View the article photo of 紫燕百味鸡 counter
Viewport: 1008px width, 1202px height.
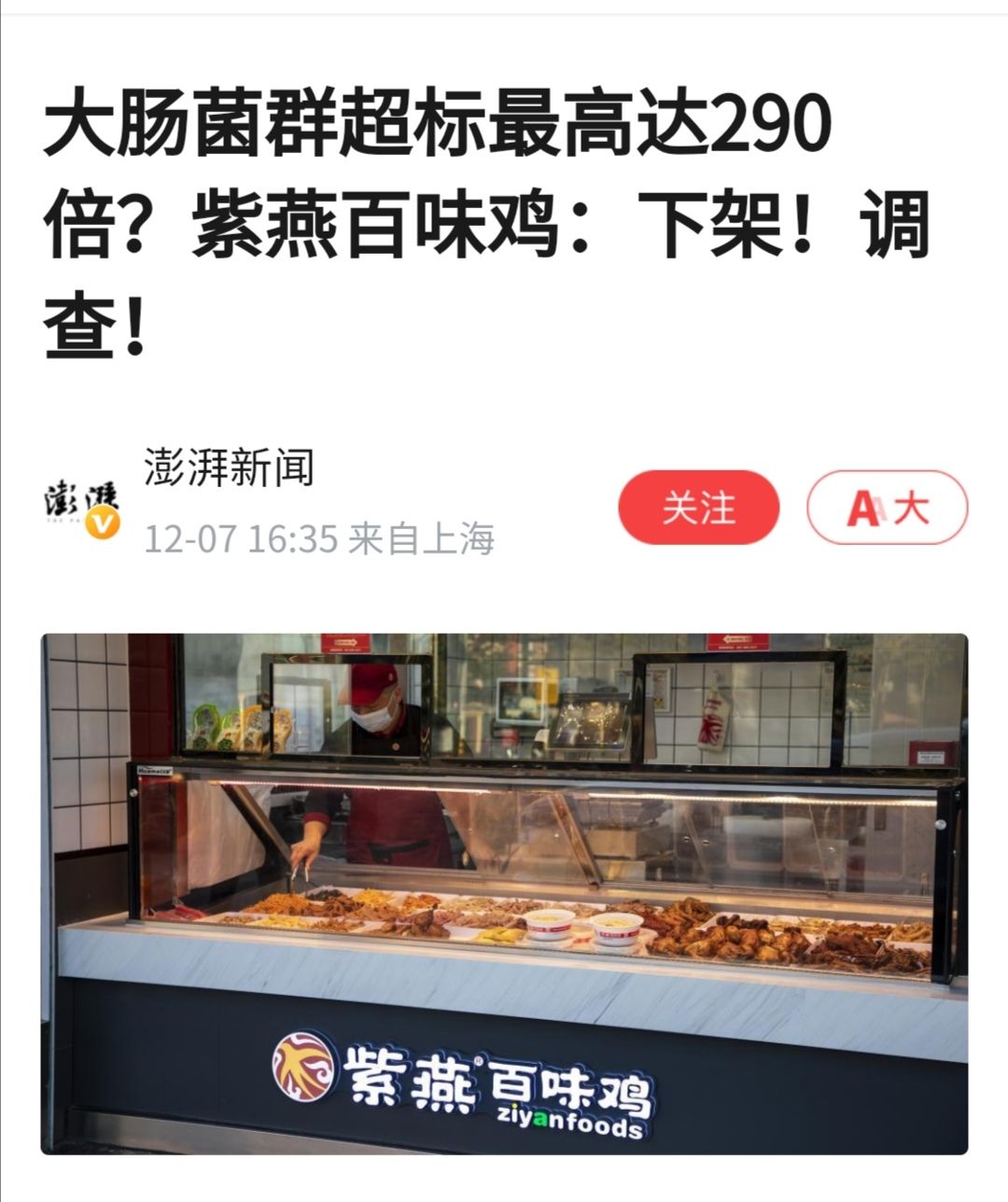pos(504,893)
